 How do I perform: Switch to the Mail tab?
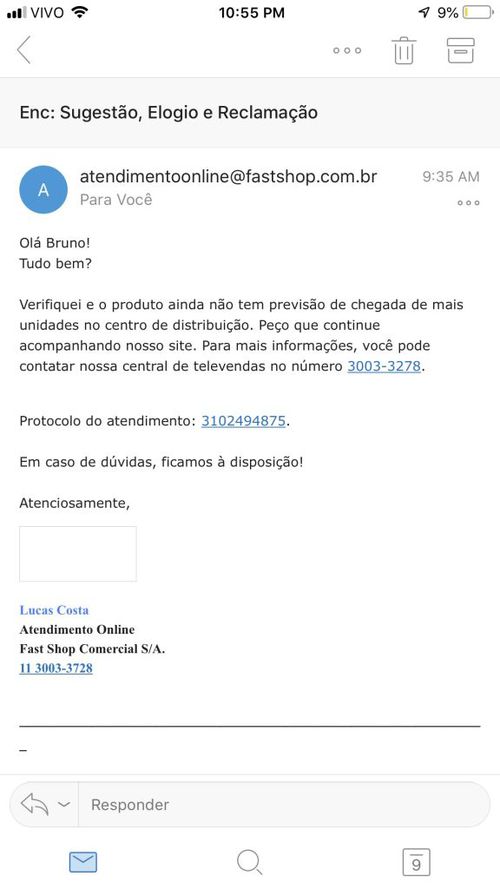pyautogui.click(x=83, y=863)
